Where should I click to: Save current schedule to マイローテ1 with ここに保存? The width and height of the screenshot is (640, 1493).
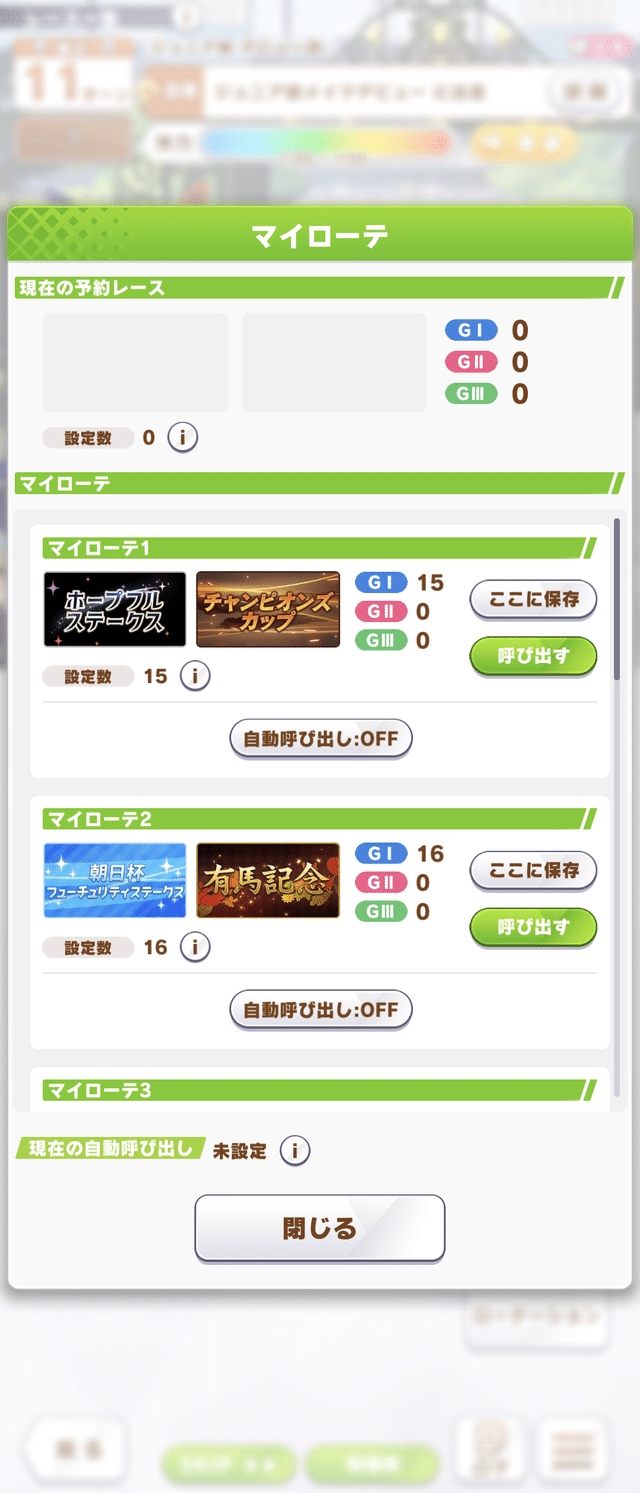click(x=533, y=599)
